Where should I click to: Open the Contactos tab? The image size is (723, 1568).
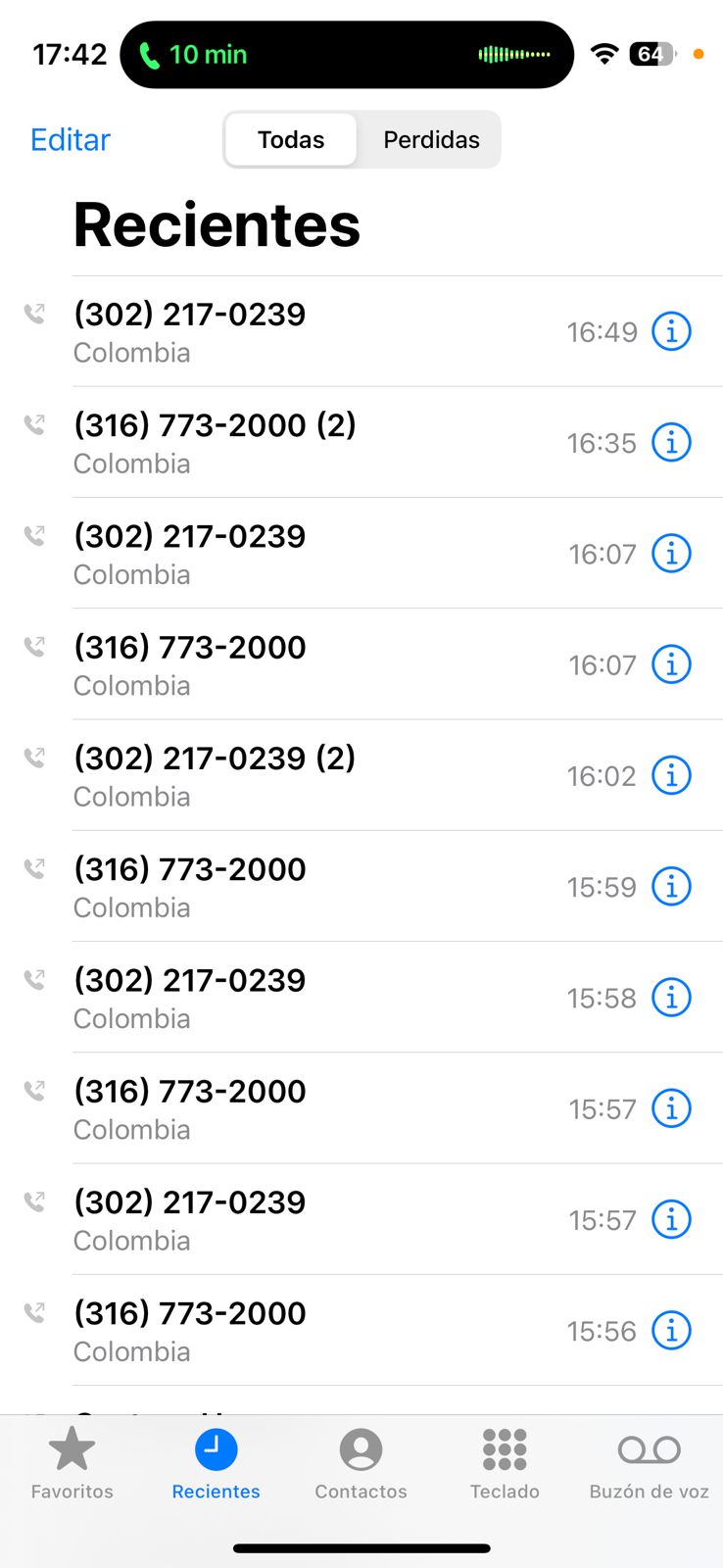tap(361, 1463)
